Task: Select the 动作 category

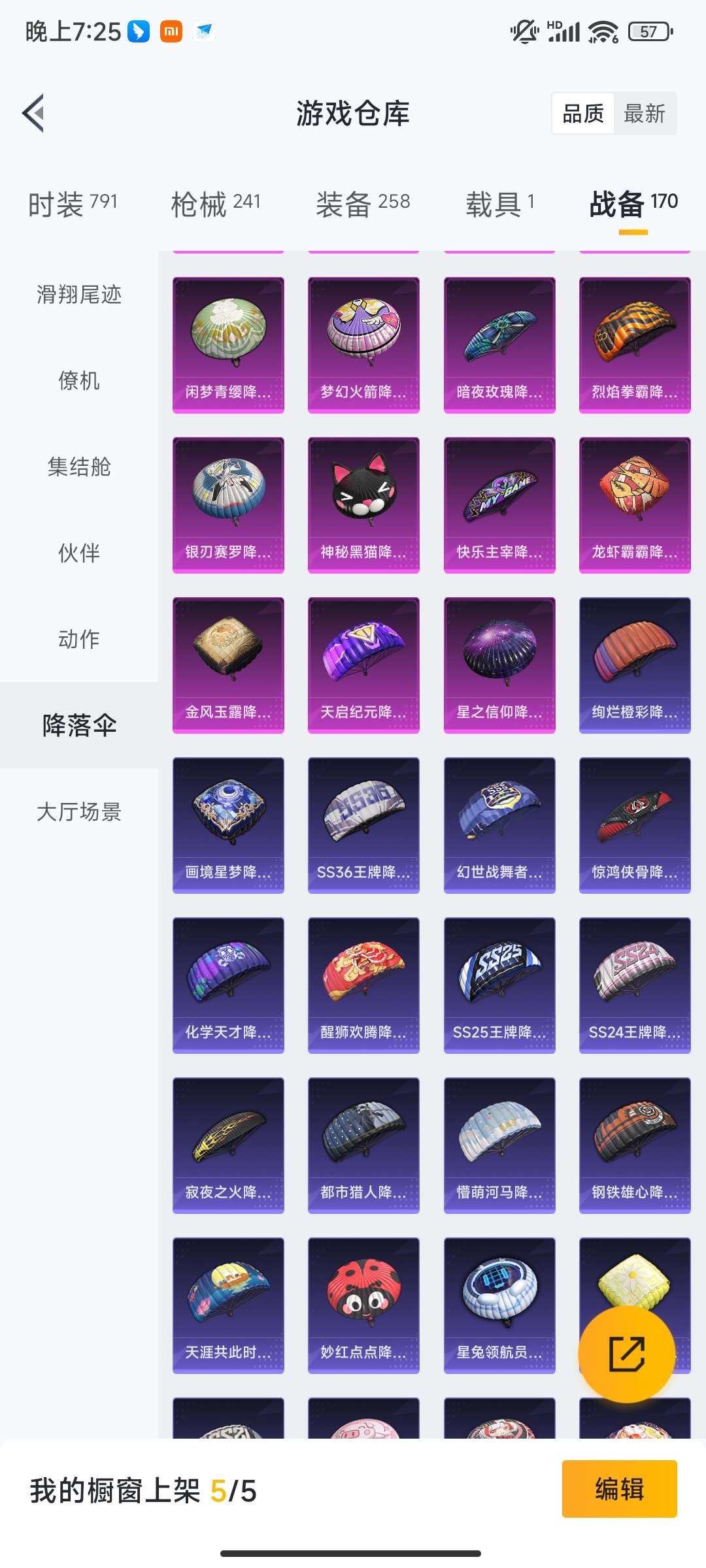Action: pos(79,639)
